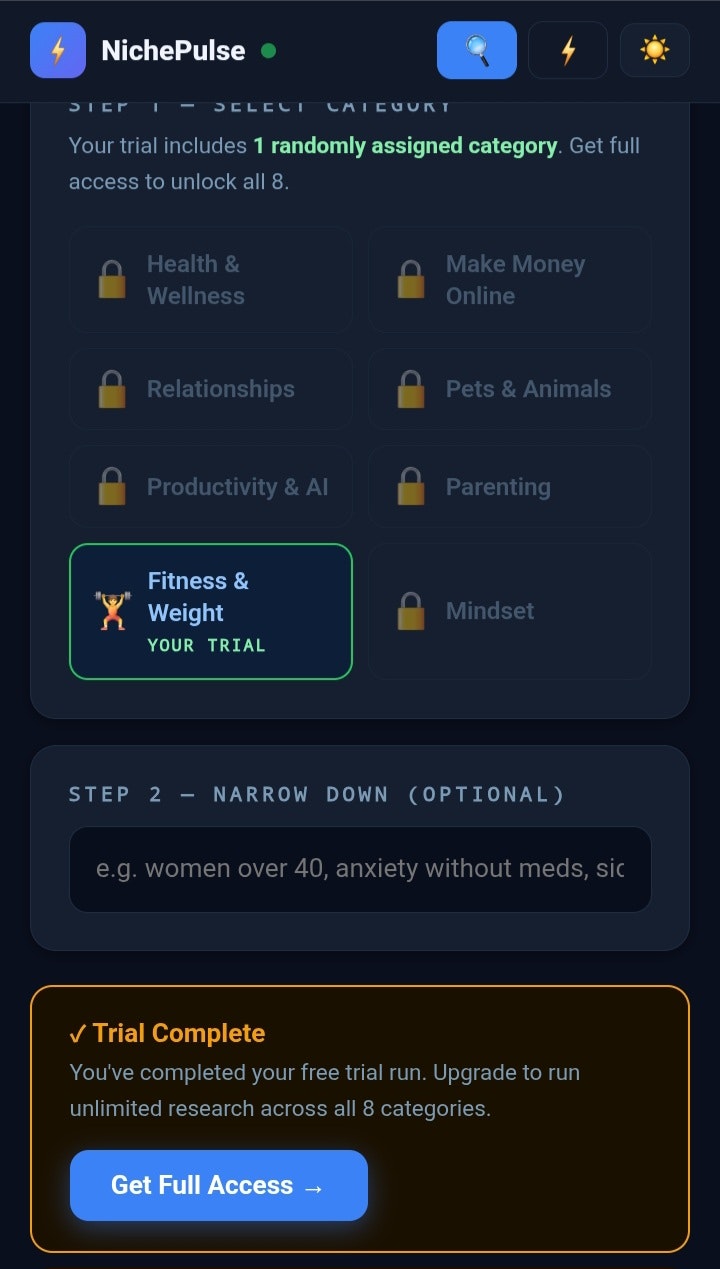
Task: Choose the locked Parenting category
Action: click(x=510, y=487)
